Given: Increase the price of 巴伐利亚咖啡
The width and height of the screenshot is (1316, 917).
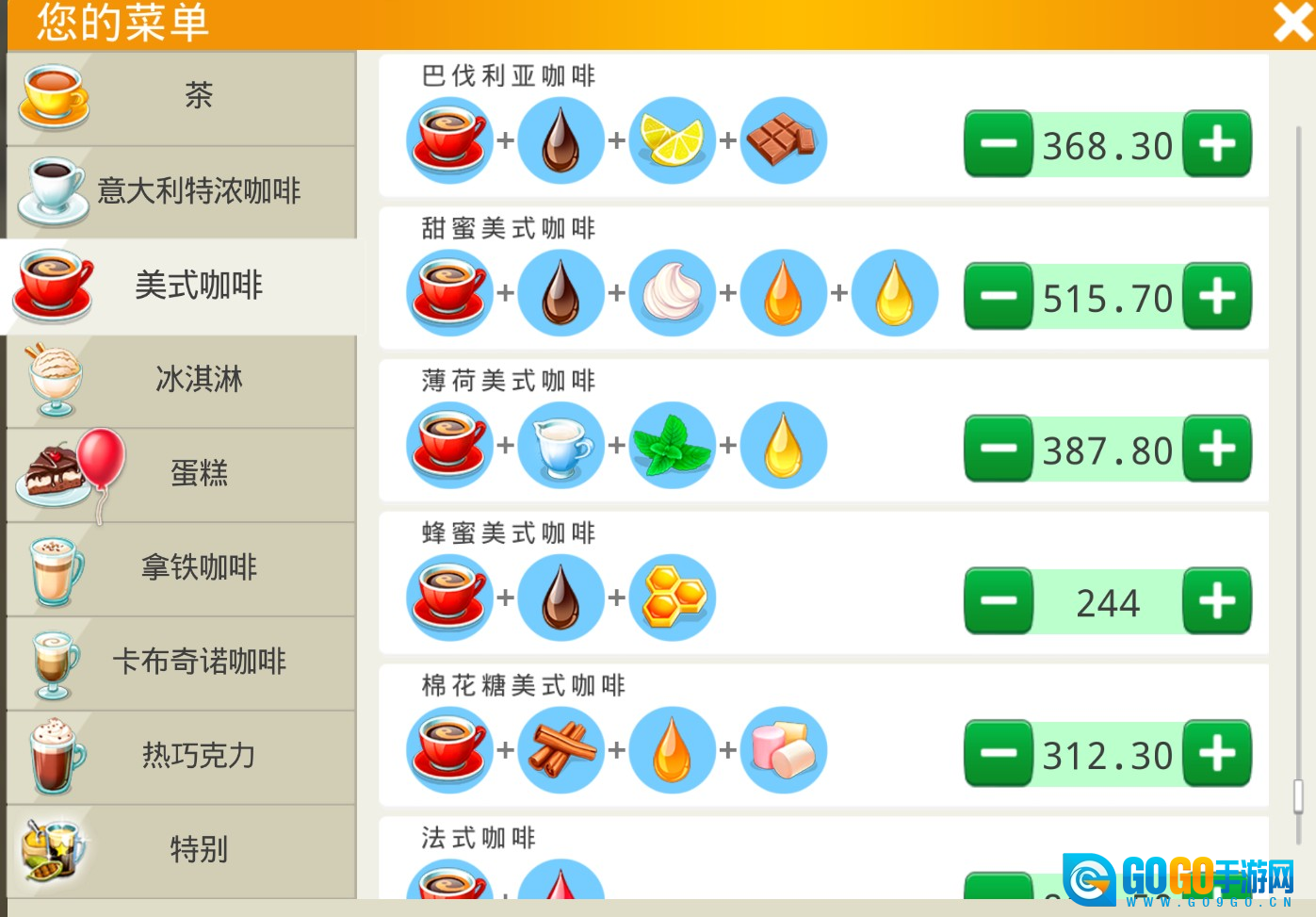Looking at the screenshot, I should tap(1217, 144).
